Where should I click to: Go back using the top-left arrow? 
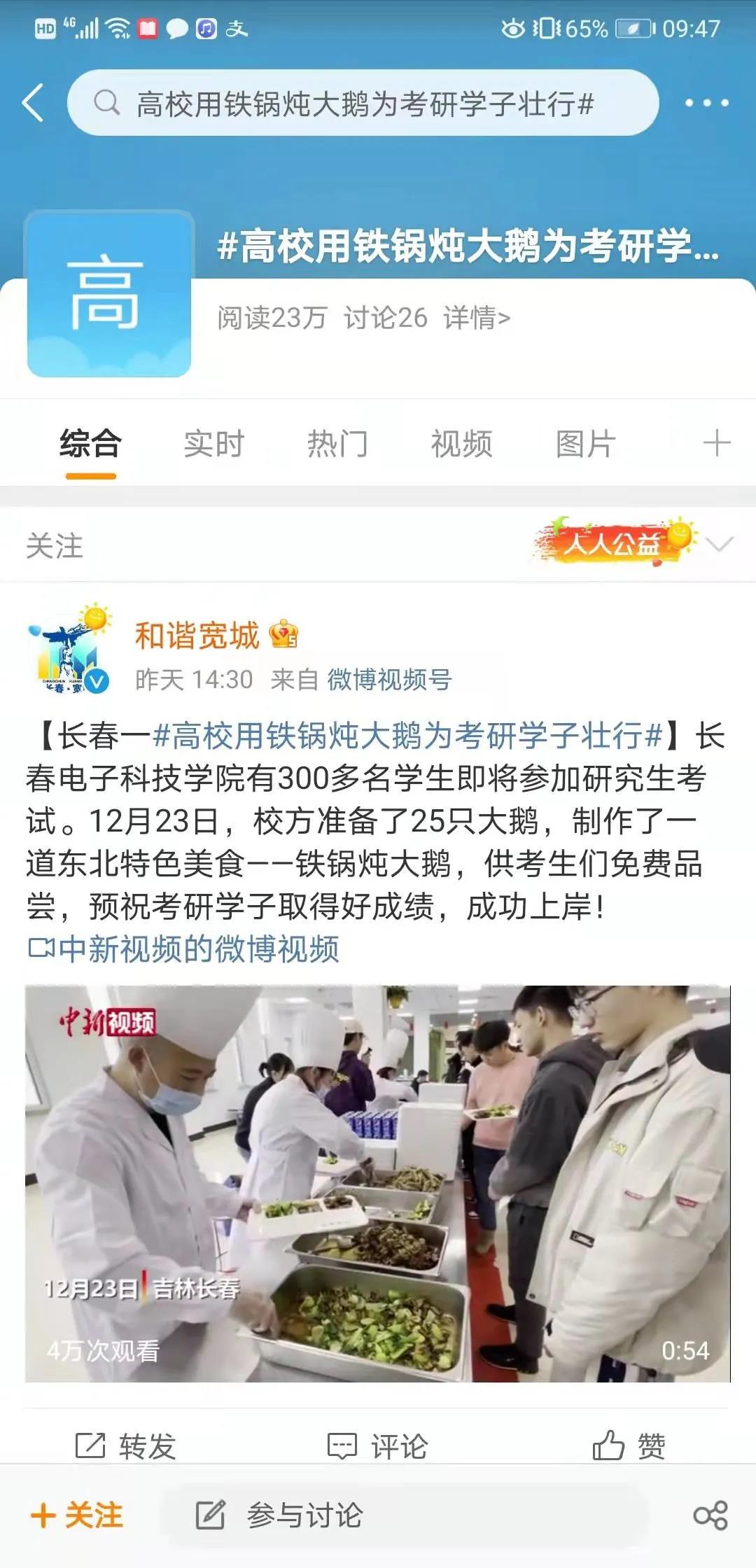[34, 103]
